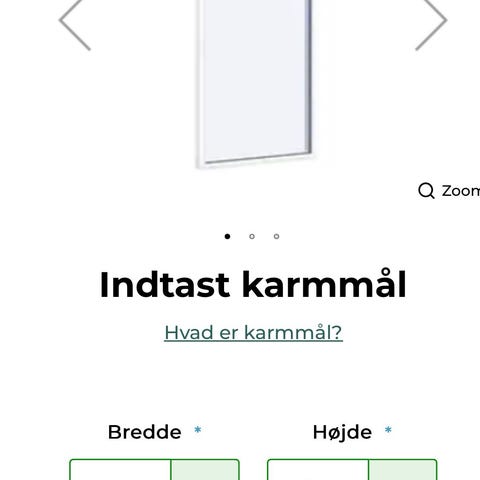Tap the Bredde input field
This screenshot has height=480, width=480.
point(120,470)
